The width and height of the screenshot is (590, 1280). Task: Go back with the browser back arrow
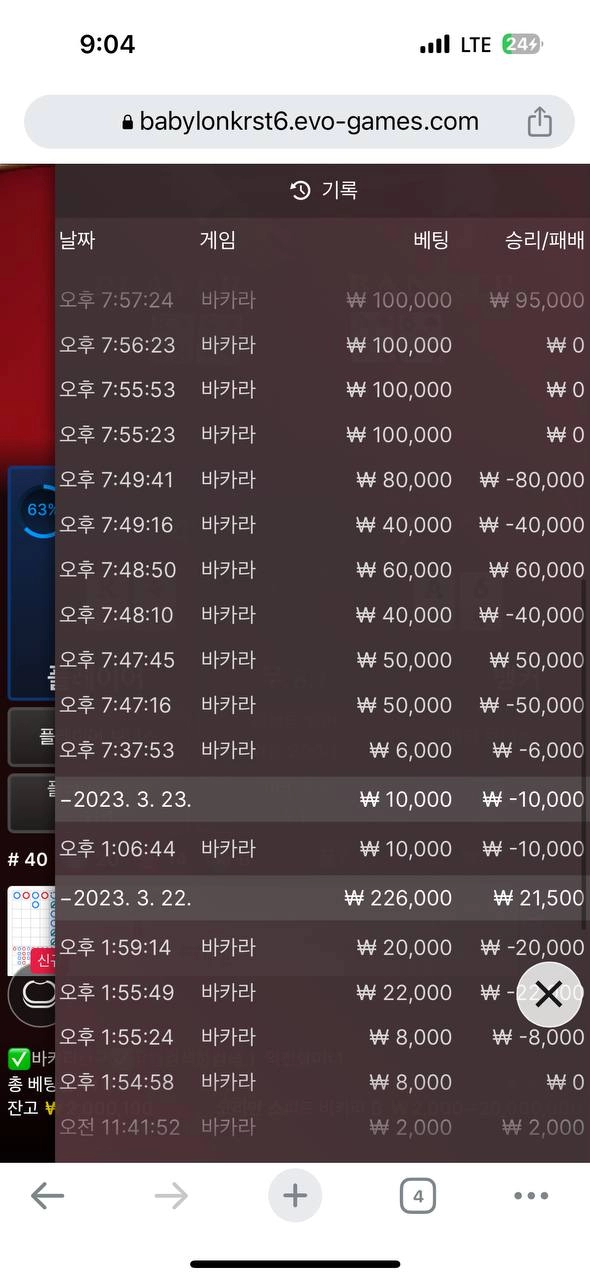pos(48,1195)
